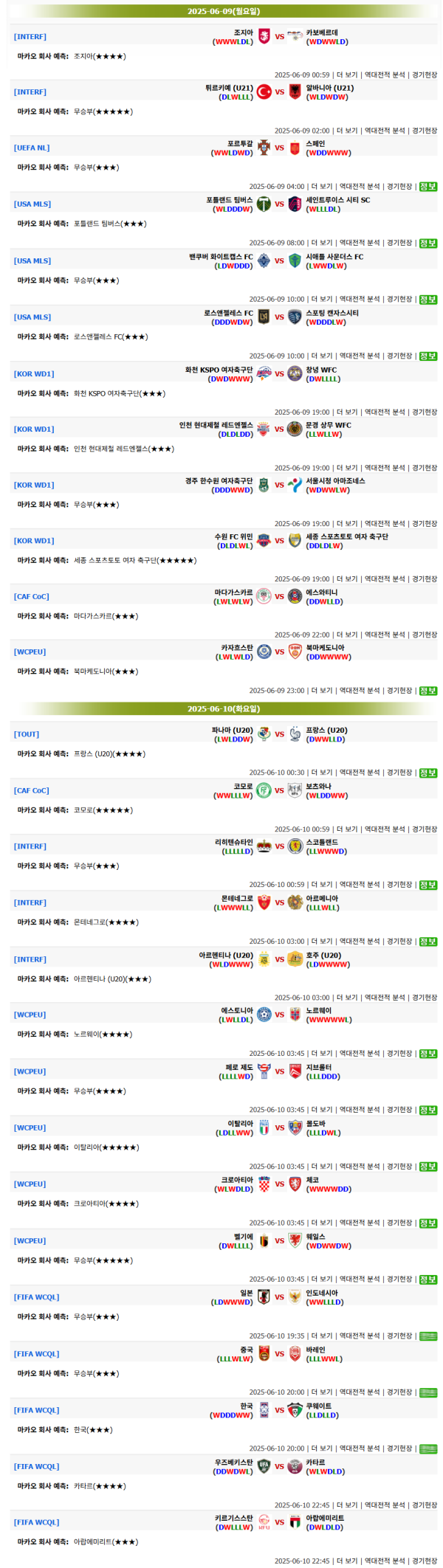Open 경기현장 for 튀르키예 (U21) vs 알바니아 (U21)
This screenshot has height=1568, width=443.
[x=424, y=131]
